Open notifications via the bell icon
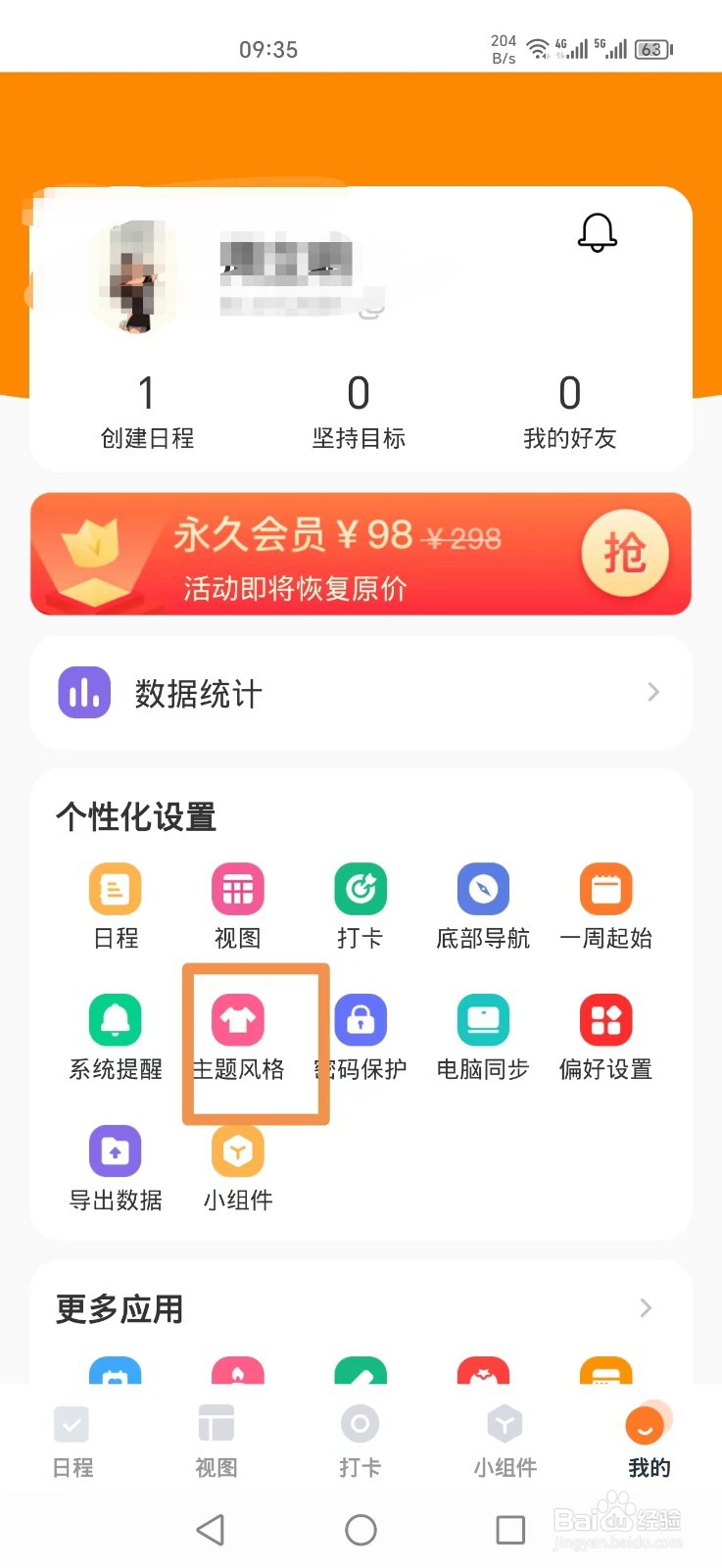Screen dimensions: 722x1568 click(597, 233)
